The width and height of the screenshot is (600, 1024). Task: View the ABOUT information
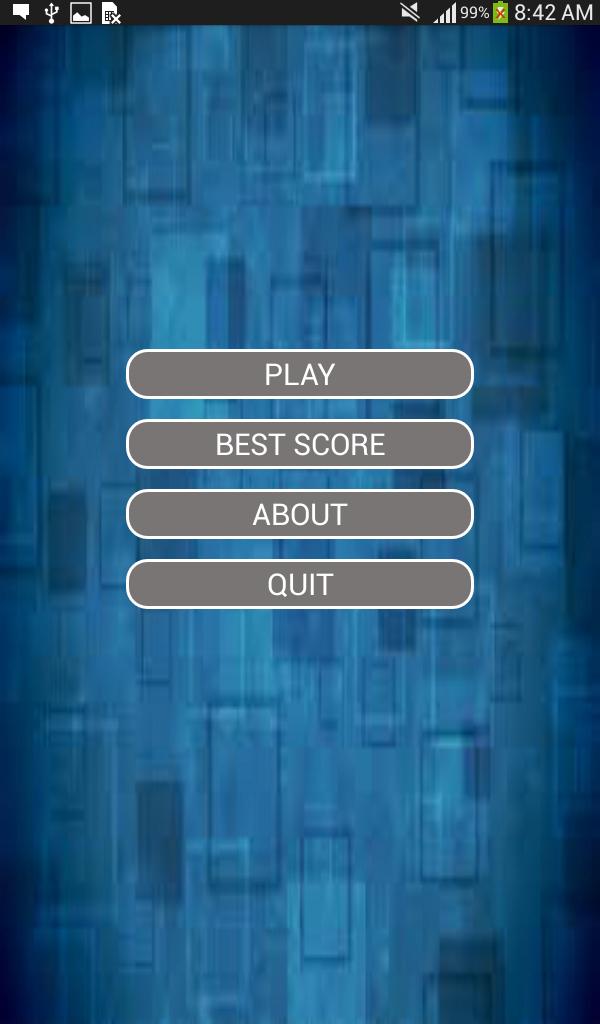point(299,514)
